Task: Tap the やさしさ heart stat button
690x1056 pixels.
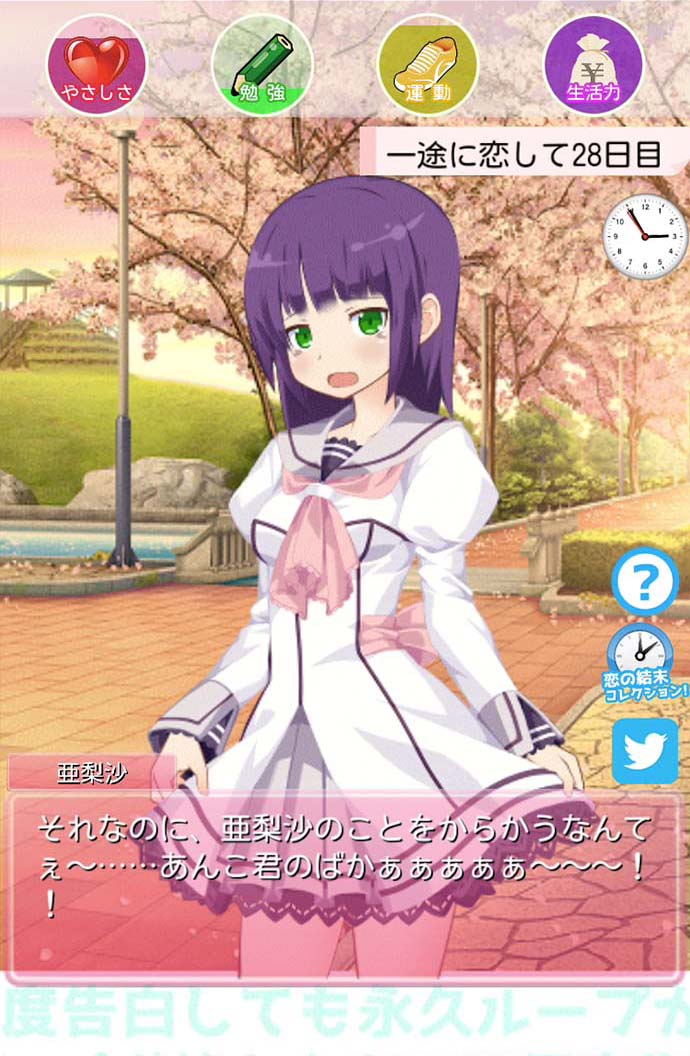Action: point(97,64)
